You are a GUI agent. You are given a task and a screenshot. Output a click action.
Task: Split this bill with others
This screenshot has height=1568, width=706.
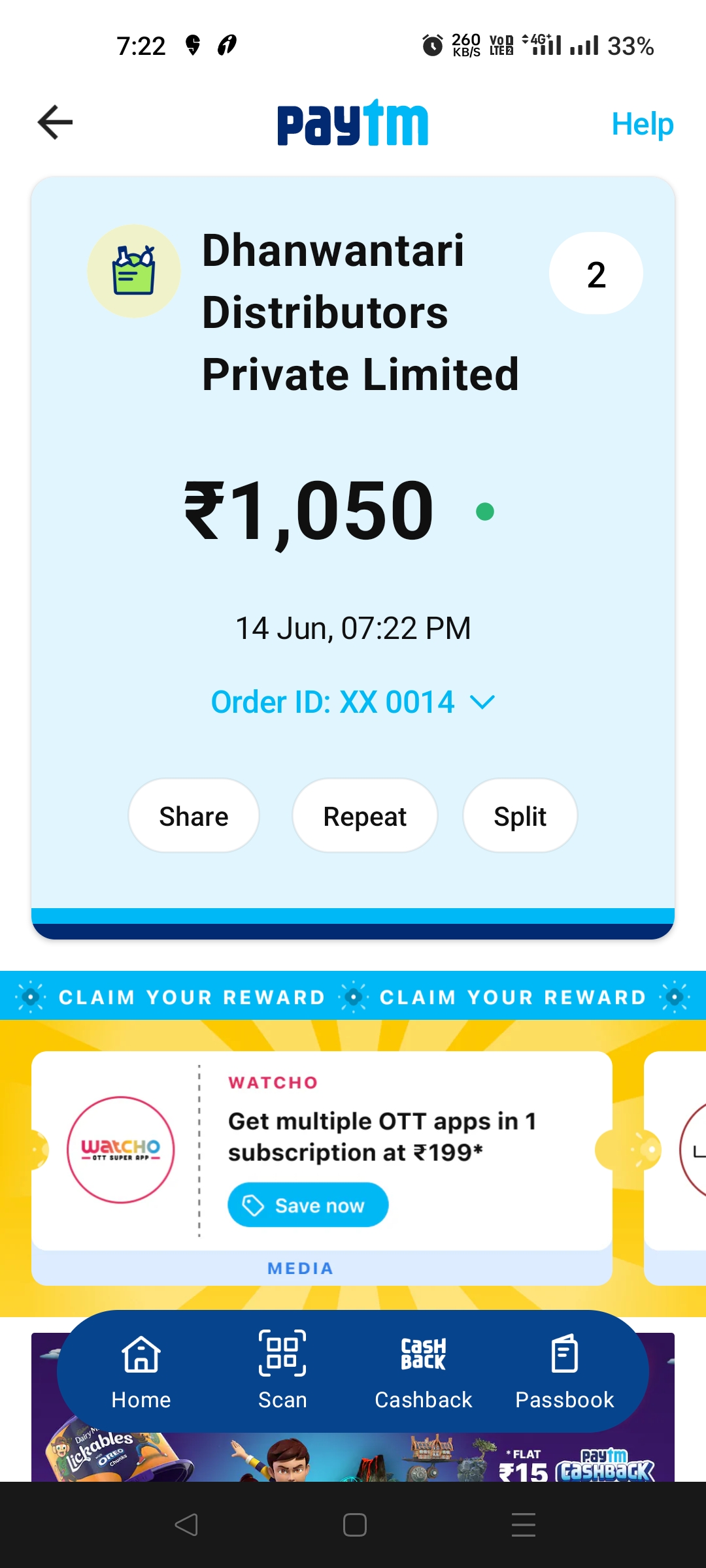[520, 816]
